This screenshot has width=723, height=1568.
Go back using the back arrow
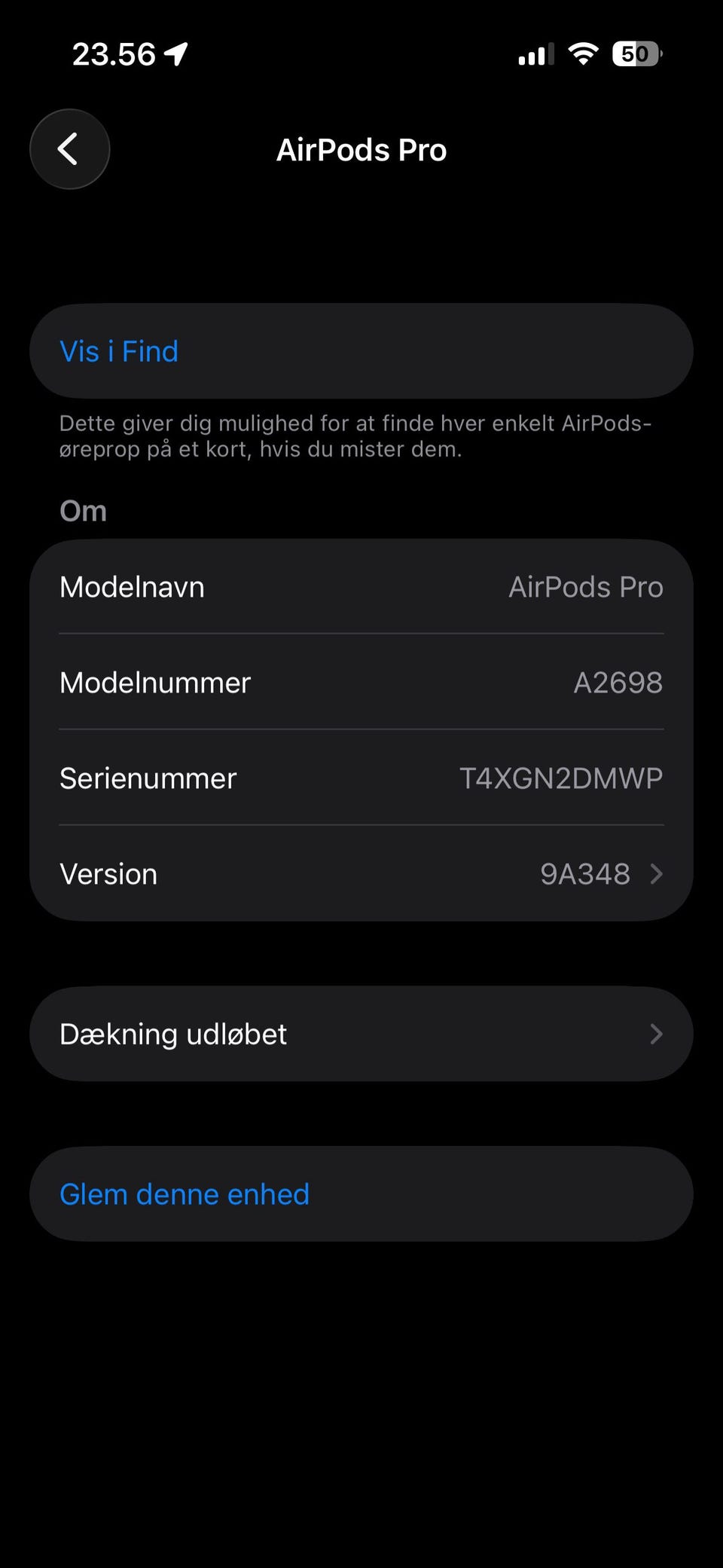tap(69, 149)
